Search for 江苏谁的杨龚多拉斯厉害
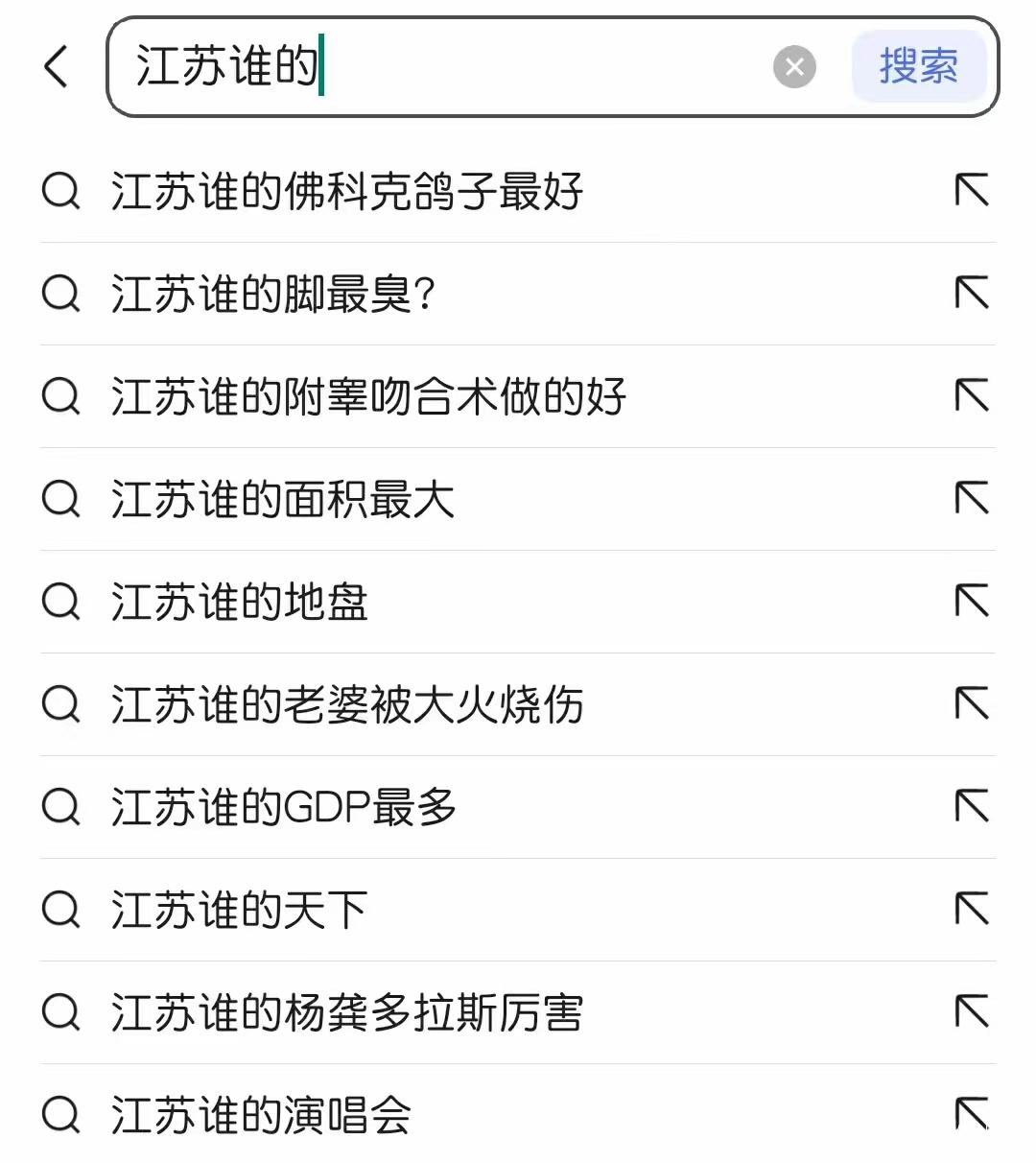The width and height of the screenshot is (1036, 1163). (347, 1012)
